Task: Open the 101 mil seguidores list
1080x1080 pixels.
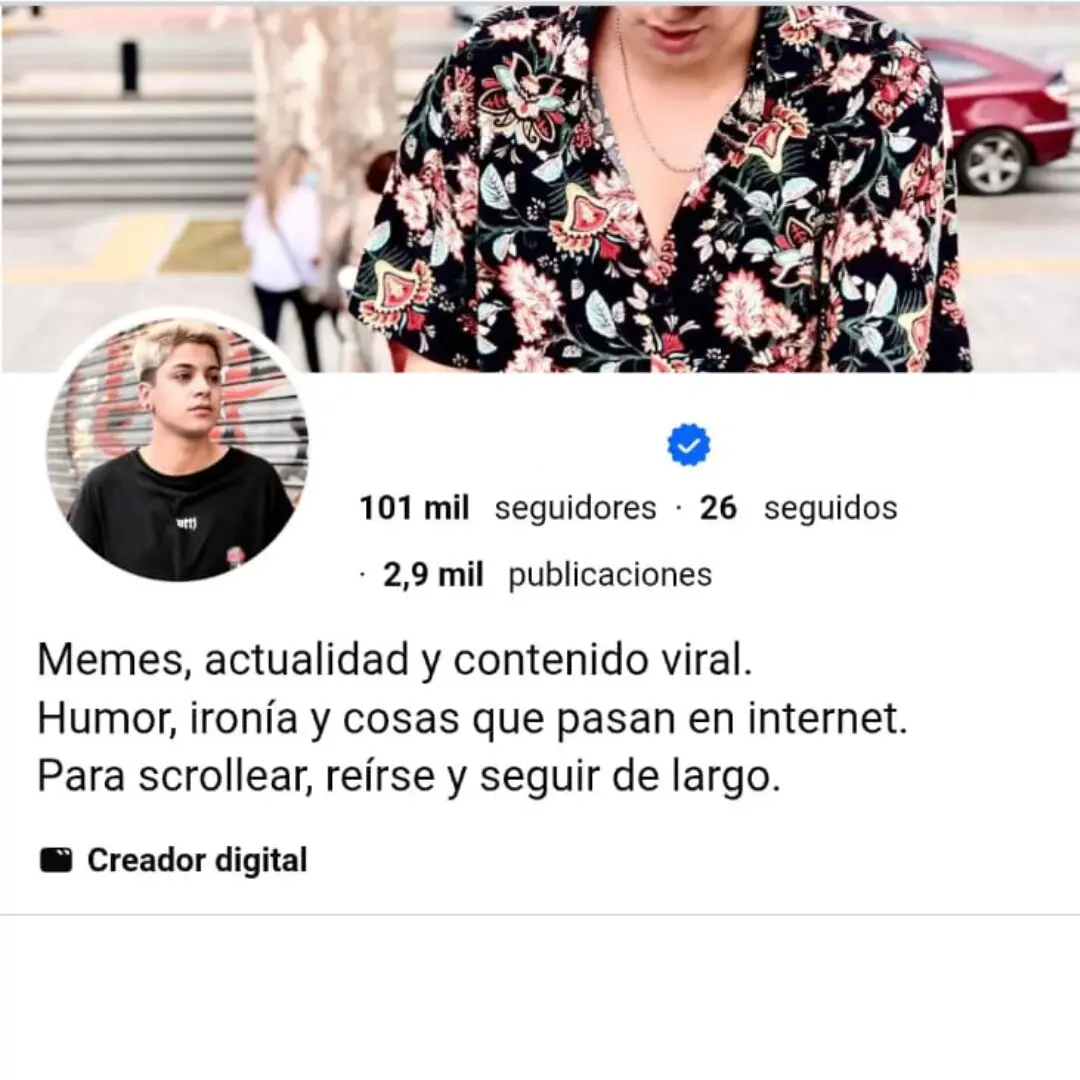Action: (x=508, y=508)
